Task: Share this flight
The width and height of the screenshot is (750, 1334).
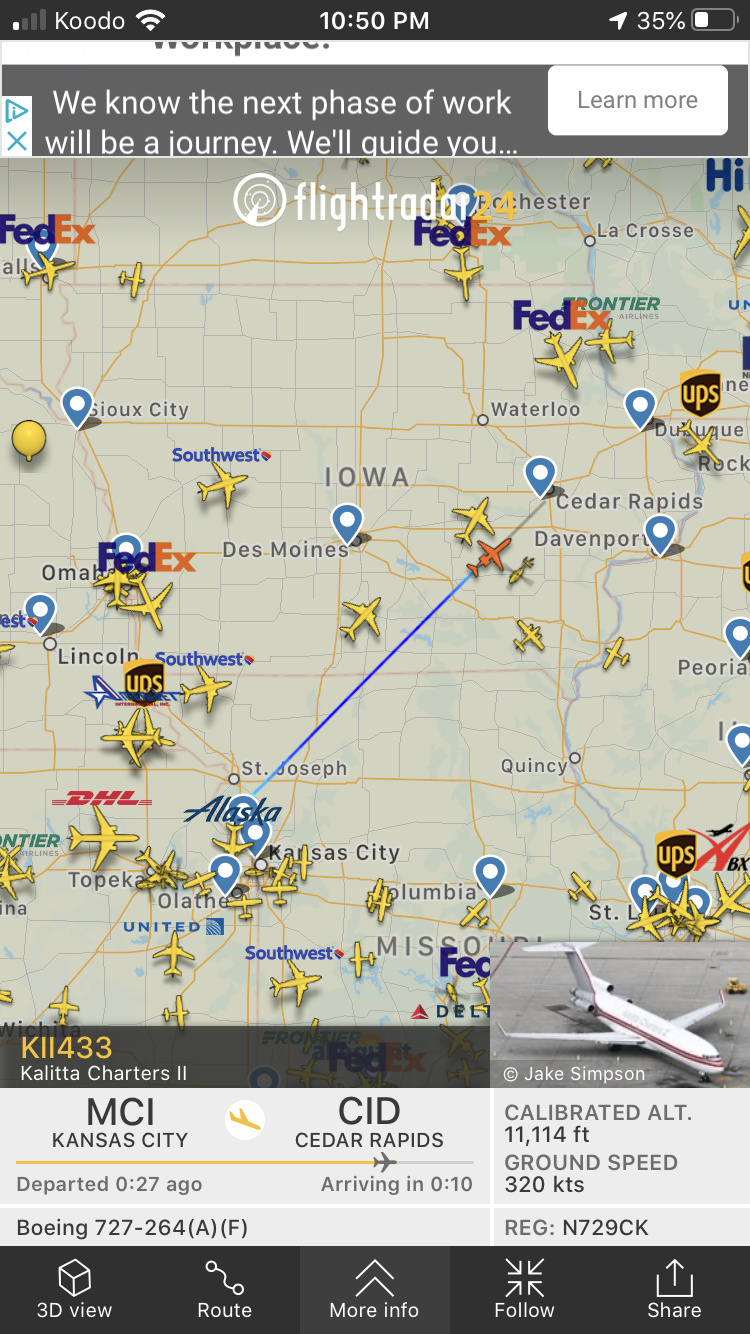Action: (674, 1290)
